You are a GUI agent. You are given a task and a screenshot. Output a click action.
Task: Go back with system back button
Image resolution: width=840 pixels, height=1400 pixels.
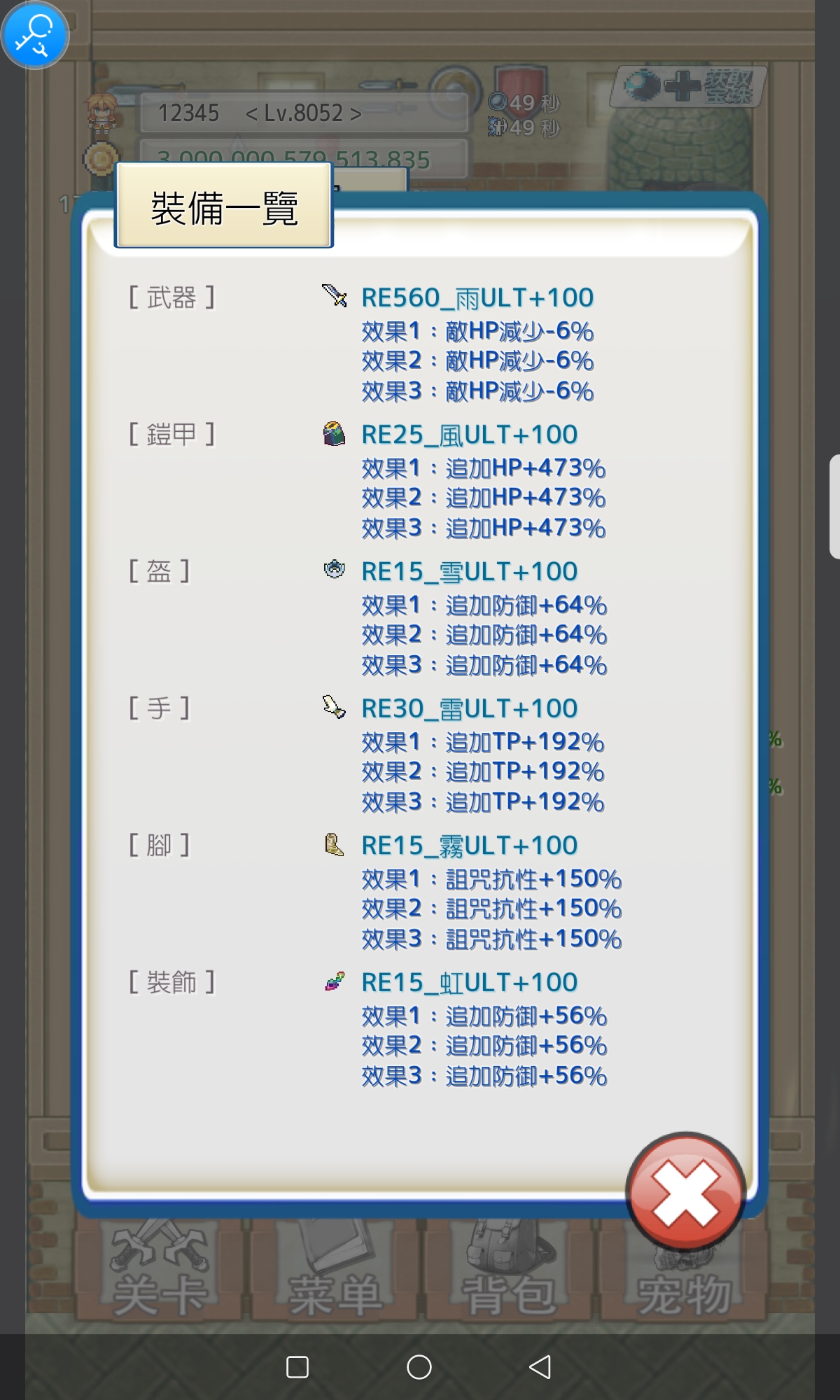pos(540,1367)
